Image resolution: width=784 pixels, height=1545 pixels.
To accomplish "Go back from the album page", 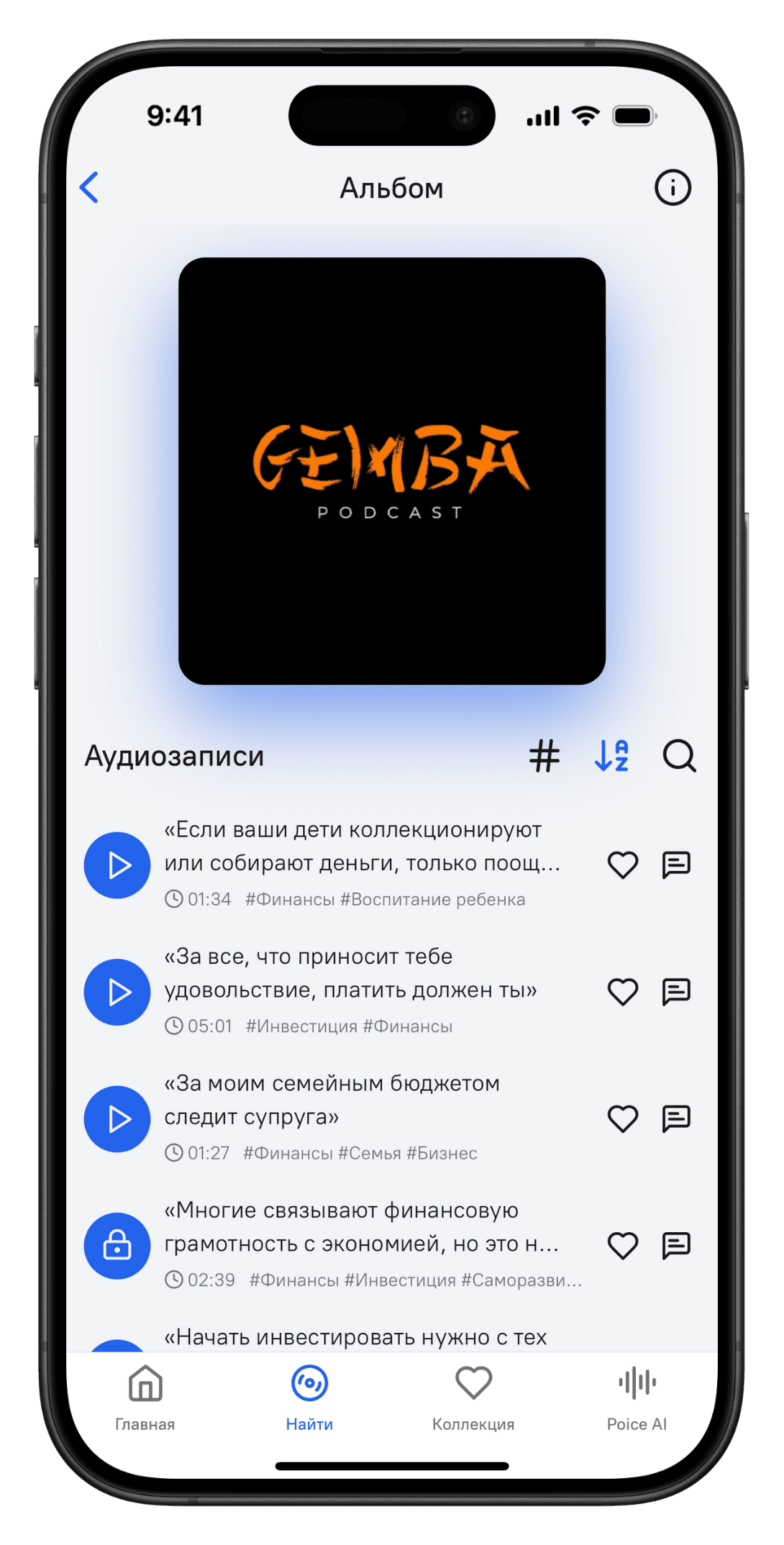I will tap(89, 188).
